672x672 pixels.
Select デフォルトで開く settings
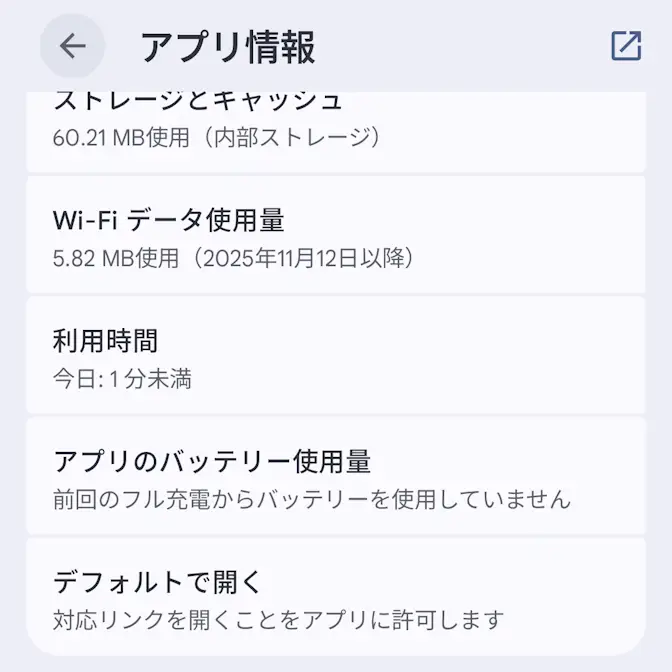(335, 598)
